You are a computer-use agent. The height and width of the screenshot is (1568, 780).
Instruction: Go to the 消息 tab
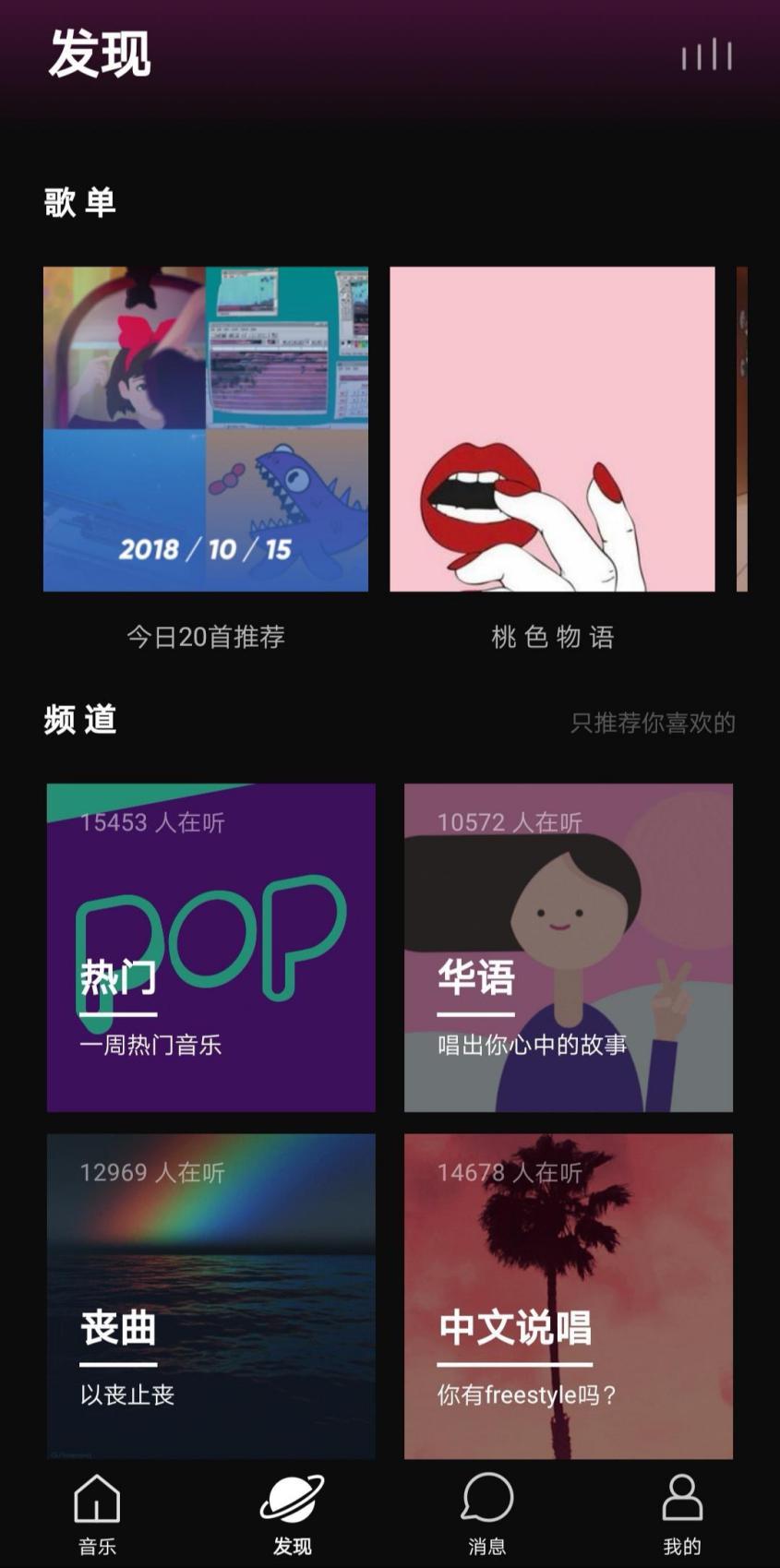click(x=487, y=1513)
